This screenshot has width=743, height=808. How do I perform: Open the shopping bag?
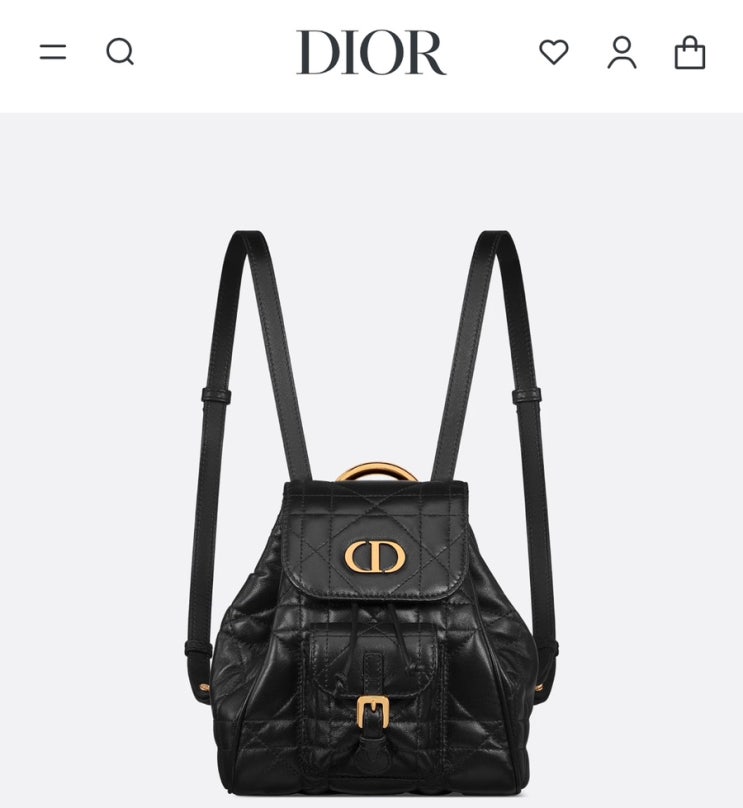(690, 52)
